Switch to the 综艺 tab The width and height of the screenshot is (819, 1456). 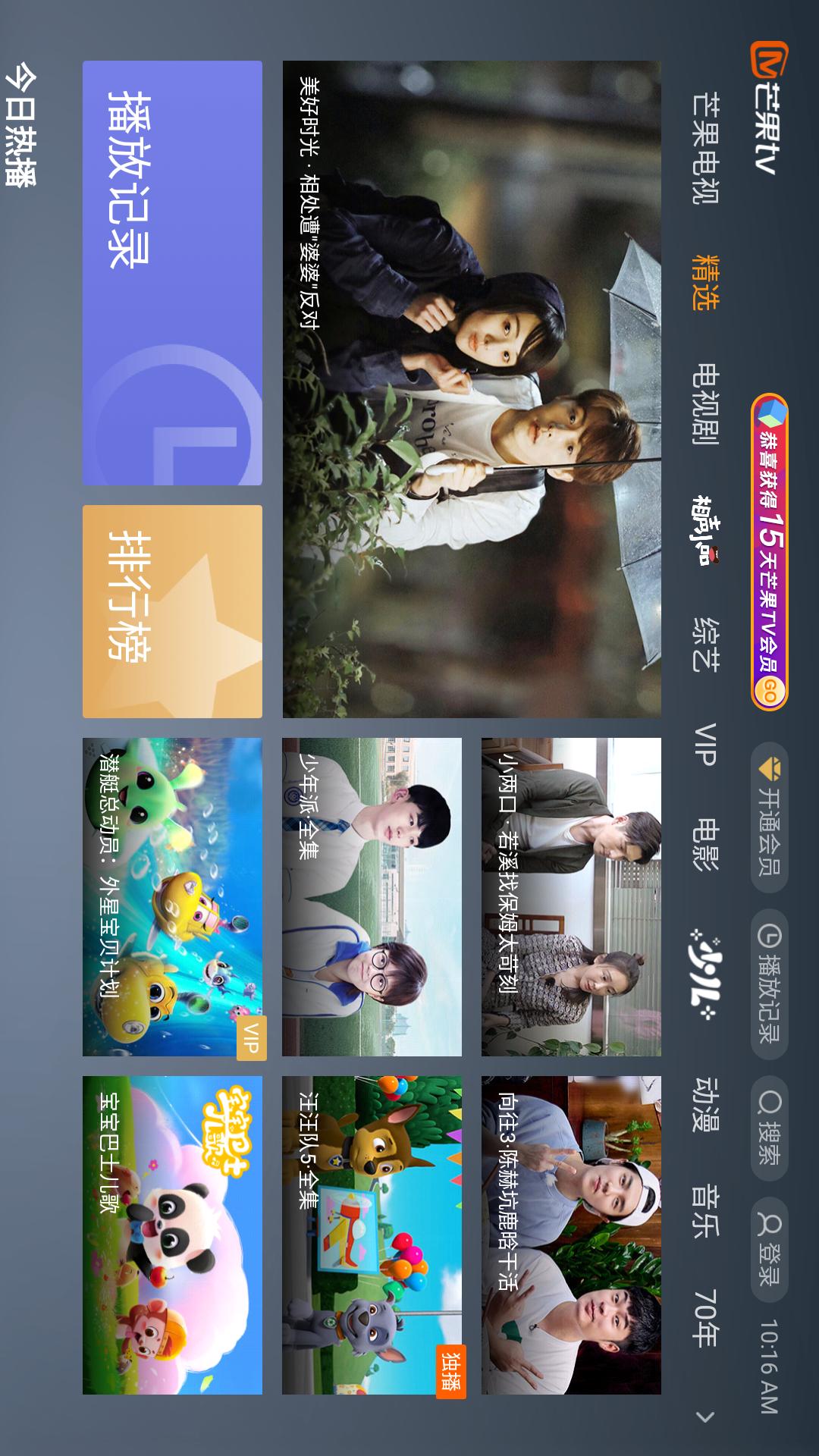(x=704, y=645)
